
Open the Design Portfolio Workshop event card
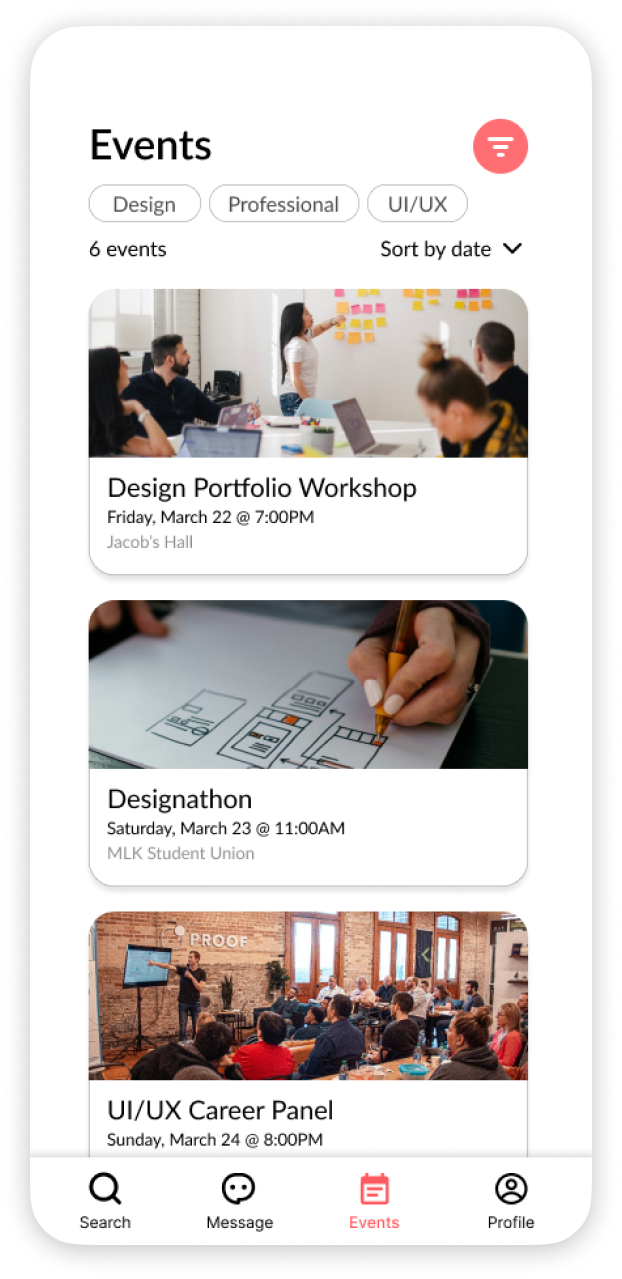click(x=308, y=431)
